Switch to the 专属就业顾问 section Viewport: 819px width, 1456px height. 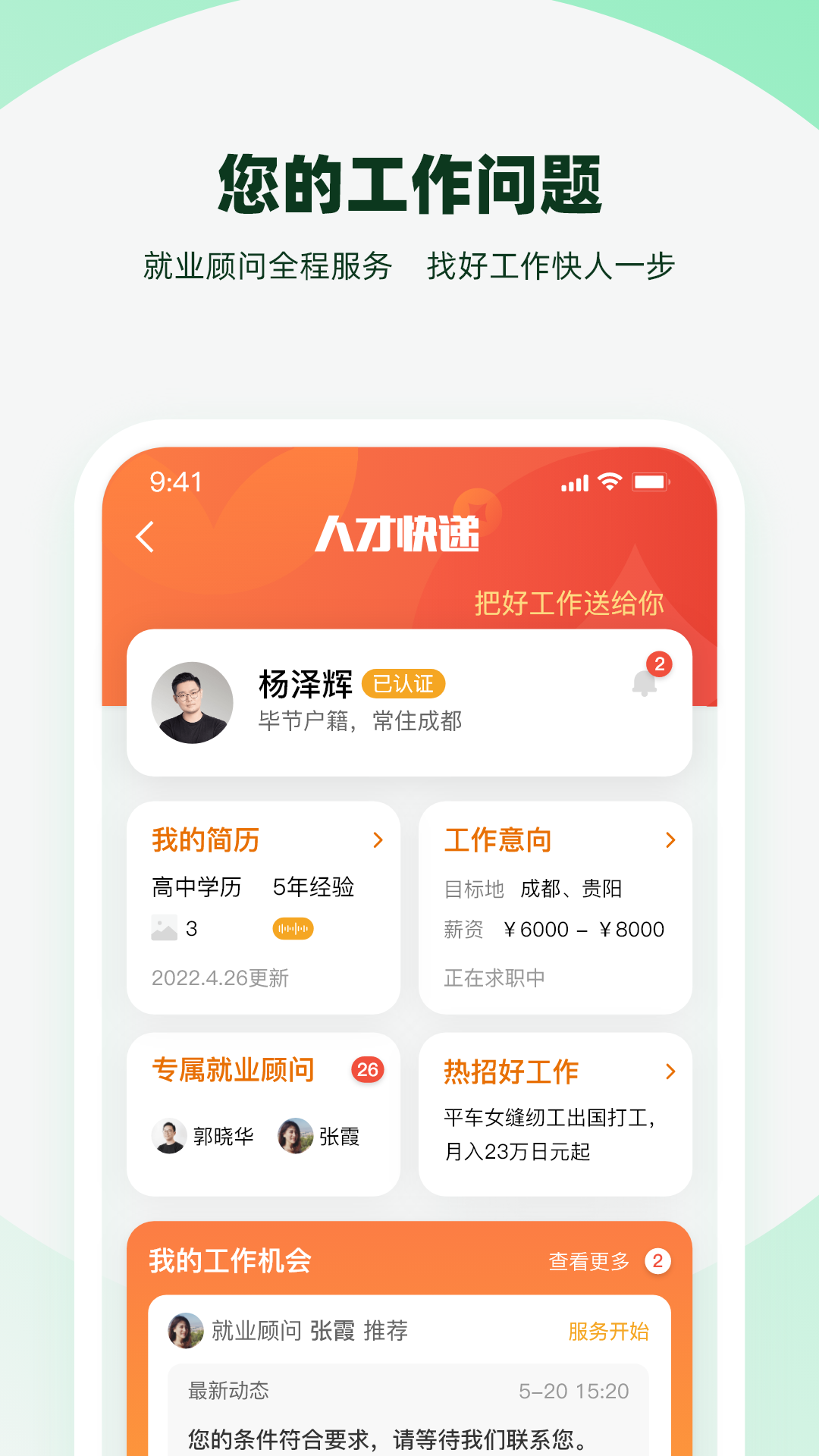pos(235,1069)
